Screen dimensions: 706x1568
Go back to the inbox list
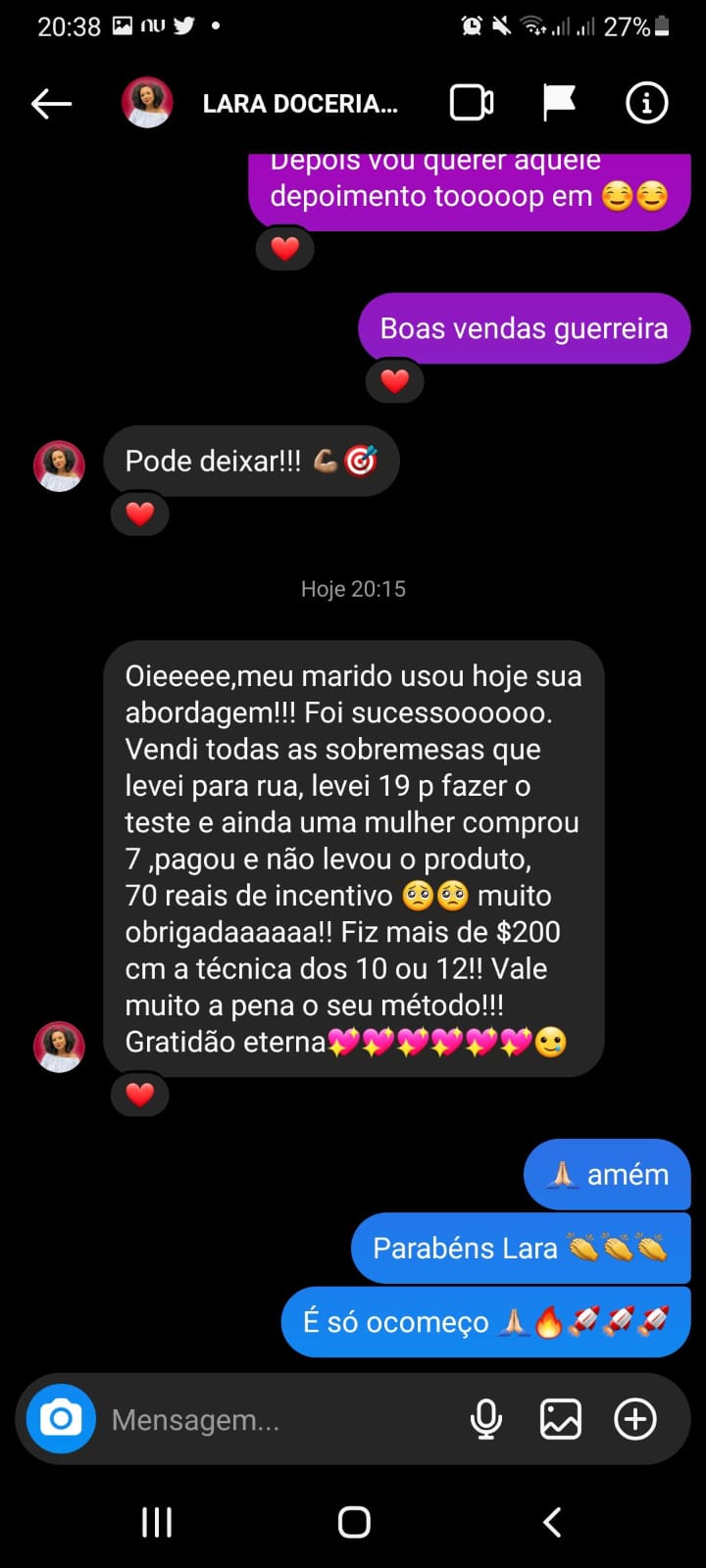coord(51,103)
